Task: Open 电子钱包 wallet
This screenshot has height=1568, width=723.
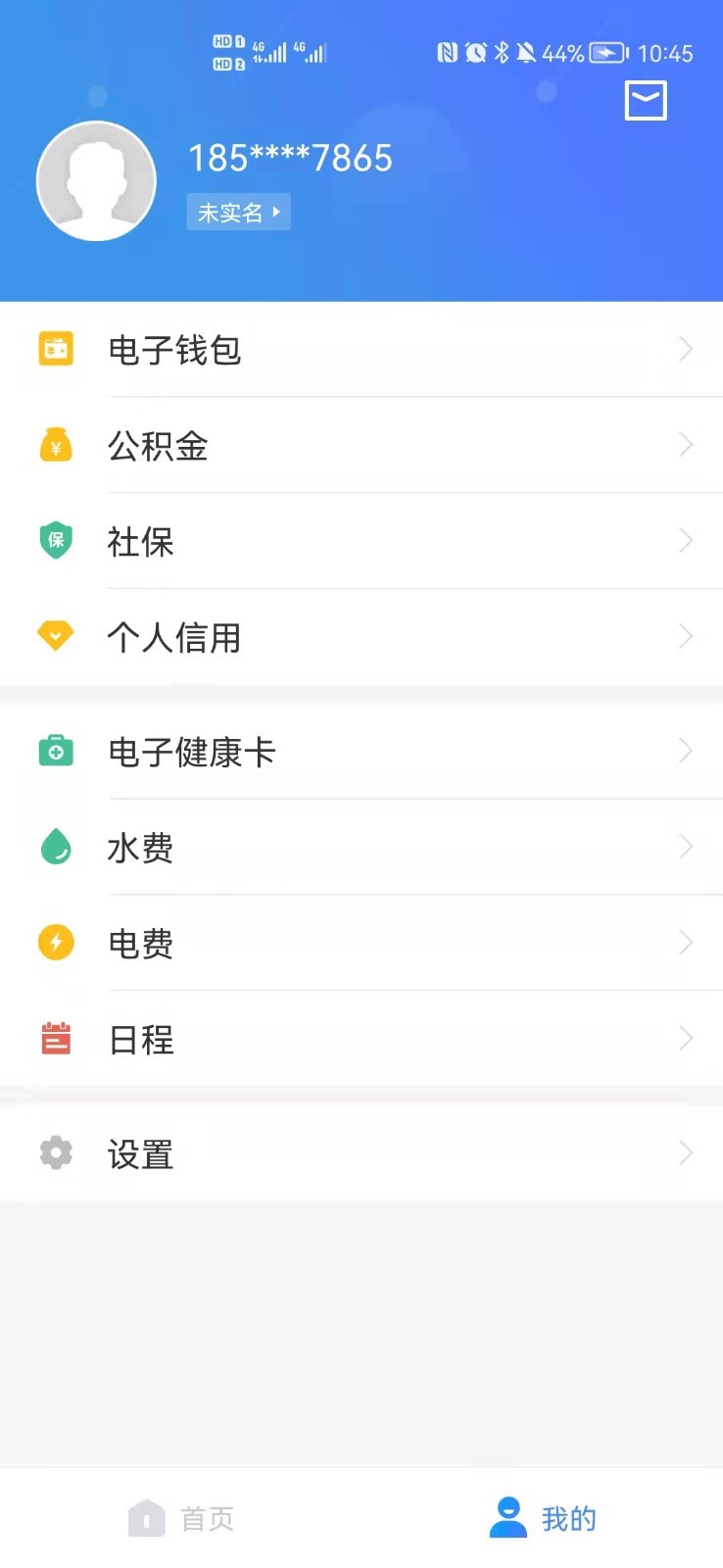Action: tap(361, 350)
